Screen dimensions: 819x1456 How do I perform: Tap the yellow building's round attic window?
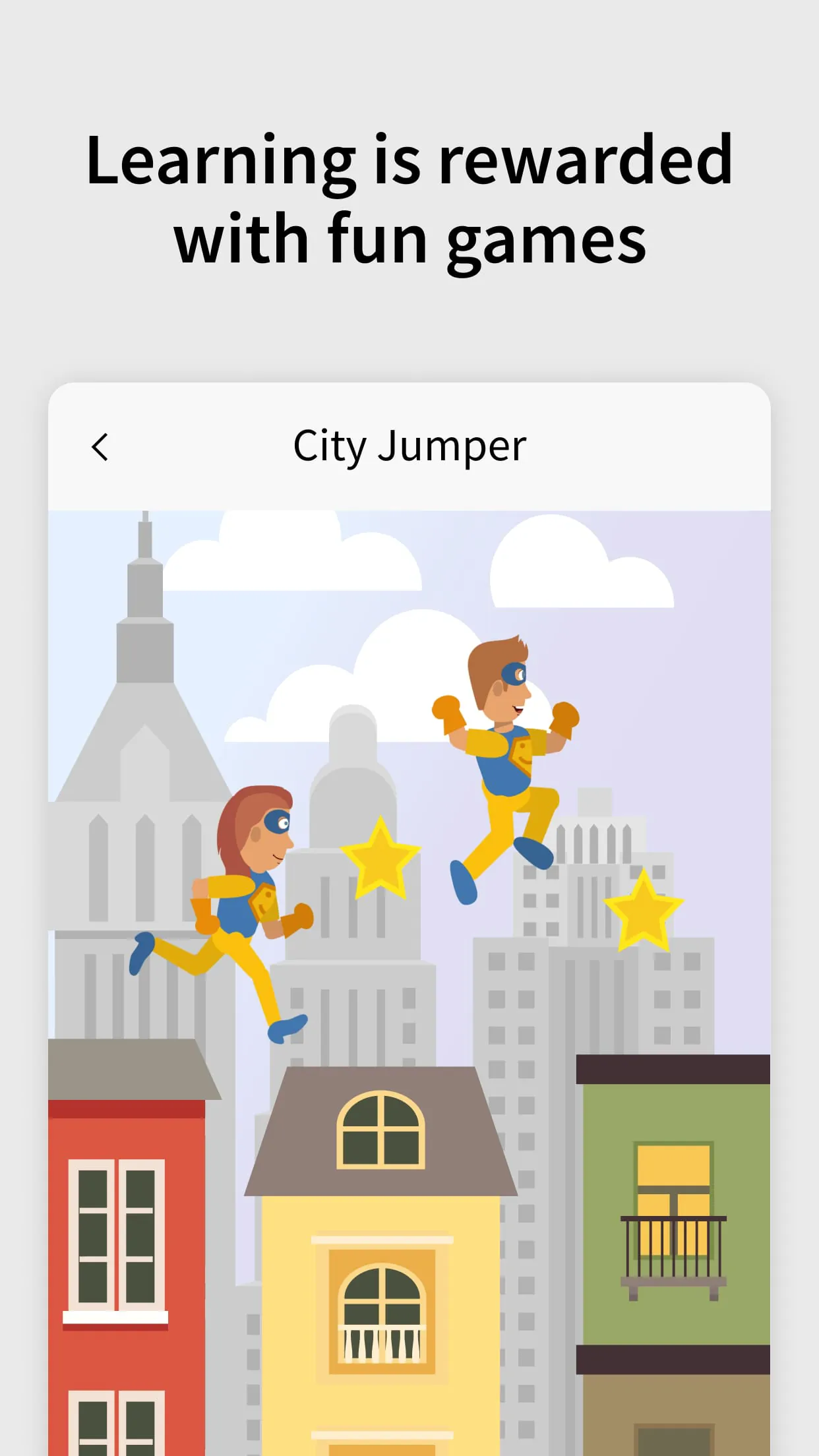[x=380, y=1130]
